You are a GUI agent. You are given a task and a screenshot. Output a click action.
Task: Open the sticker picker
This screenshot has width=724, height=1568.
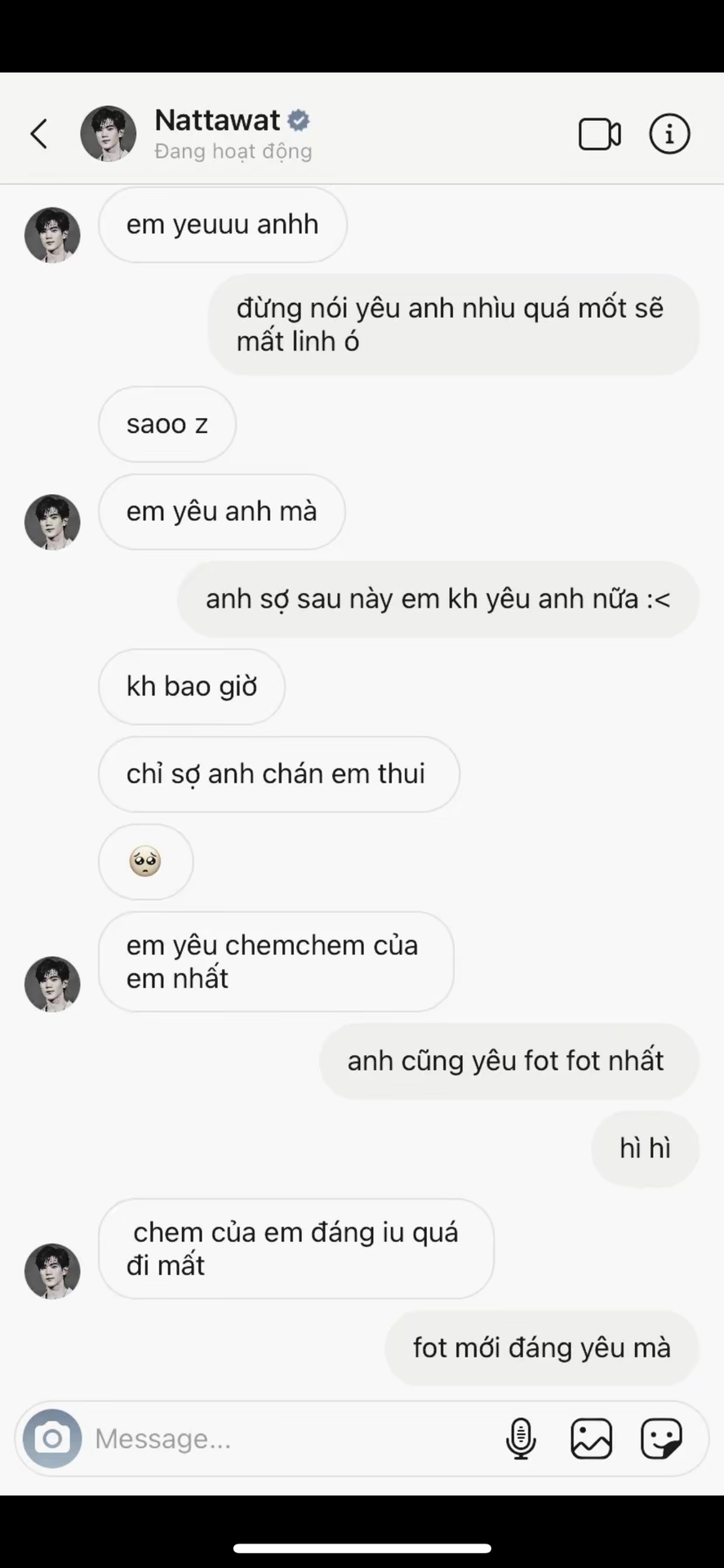[661, 1438]
